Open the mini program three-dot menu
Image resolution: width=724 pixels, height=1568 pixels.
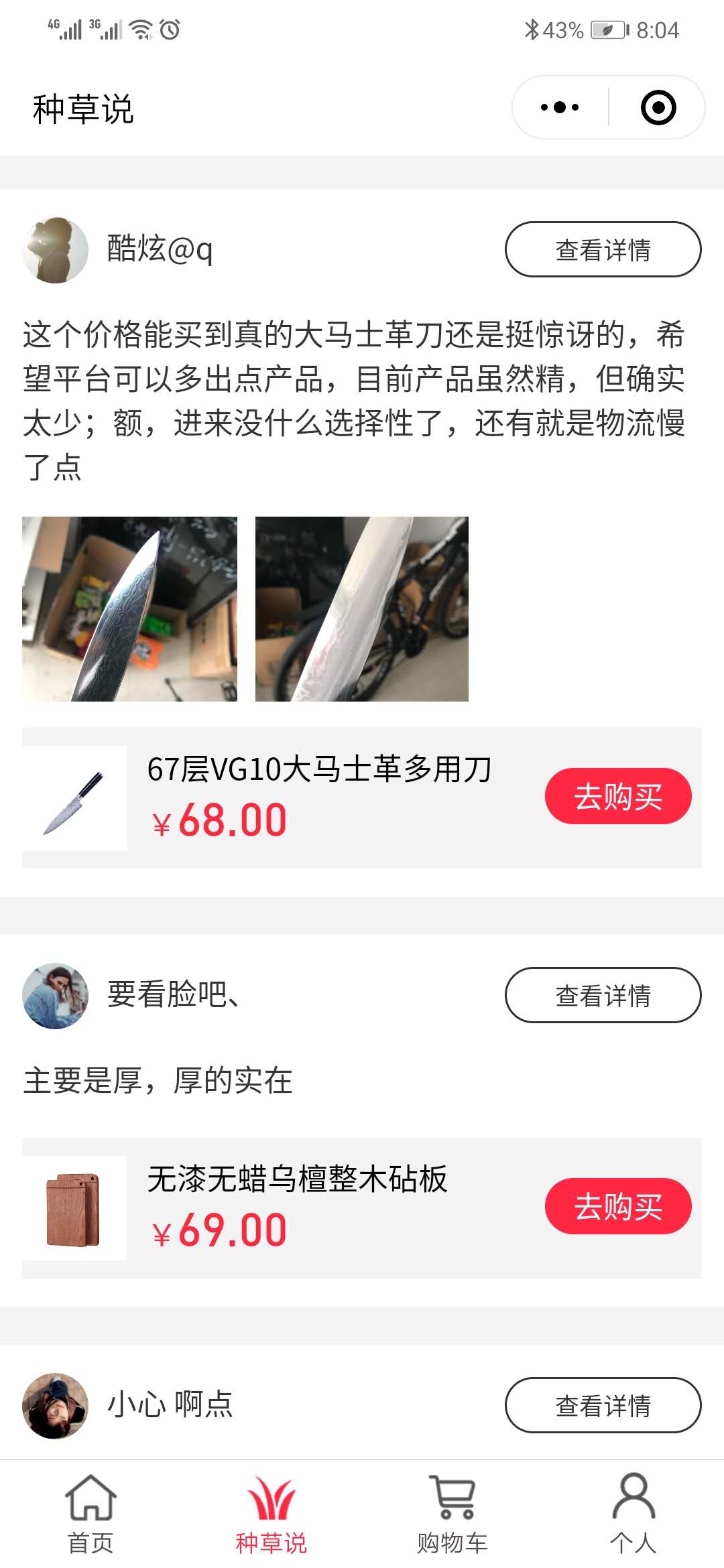coord(560,107)
